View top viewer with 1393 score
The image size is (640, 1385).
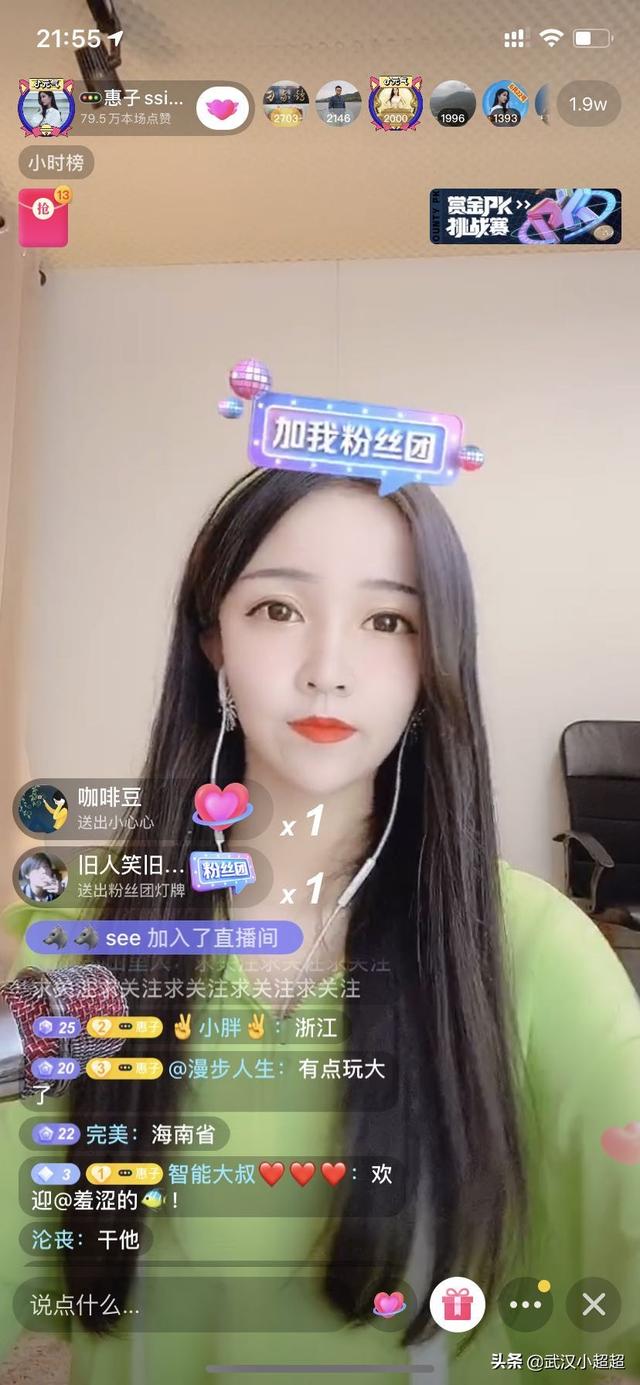click(506, 104)
